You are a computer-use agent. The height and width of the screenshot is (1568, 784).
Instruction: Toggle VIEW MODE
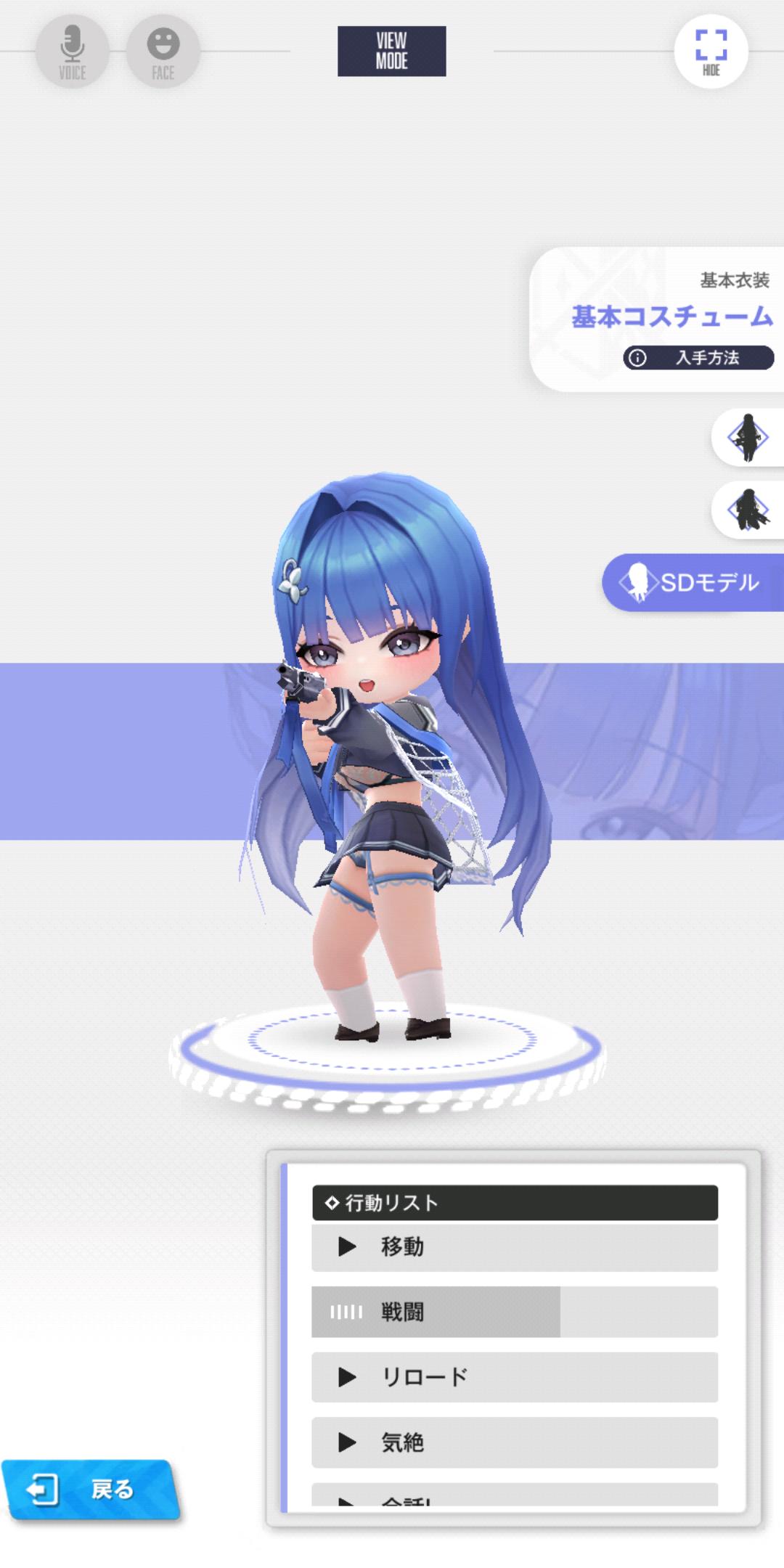pyautogui.click(x=391, y=52)
